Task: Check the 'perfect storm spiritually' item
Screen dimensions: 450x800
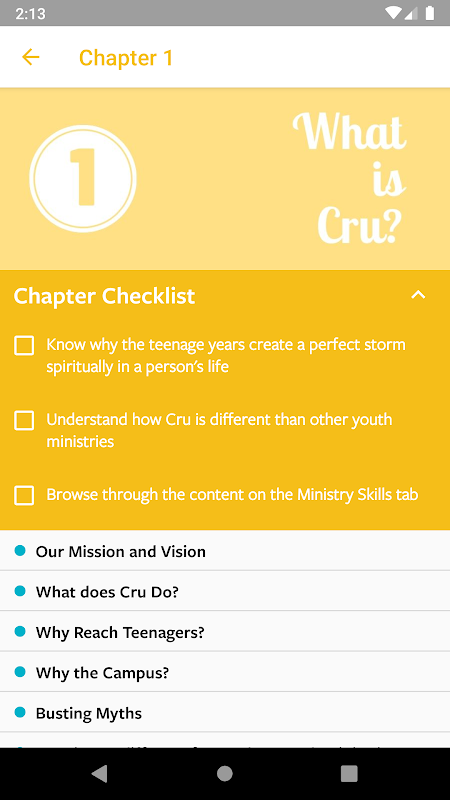Action: coord(24,345)
